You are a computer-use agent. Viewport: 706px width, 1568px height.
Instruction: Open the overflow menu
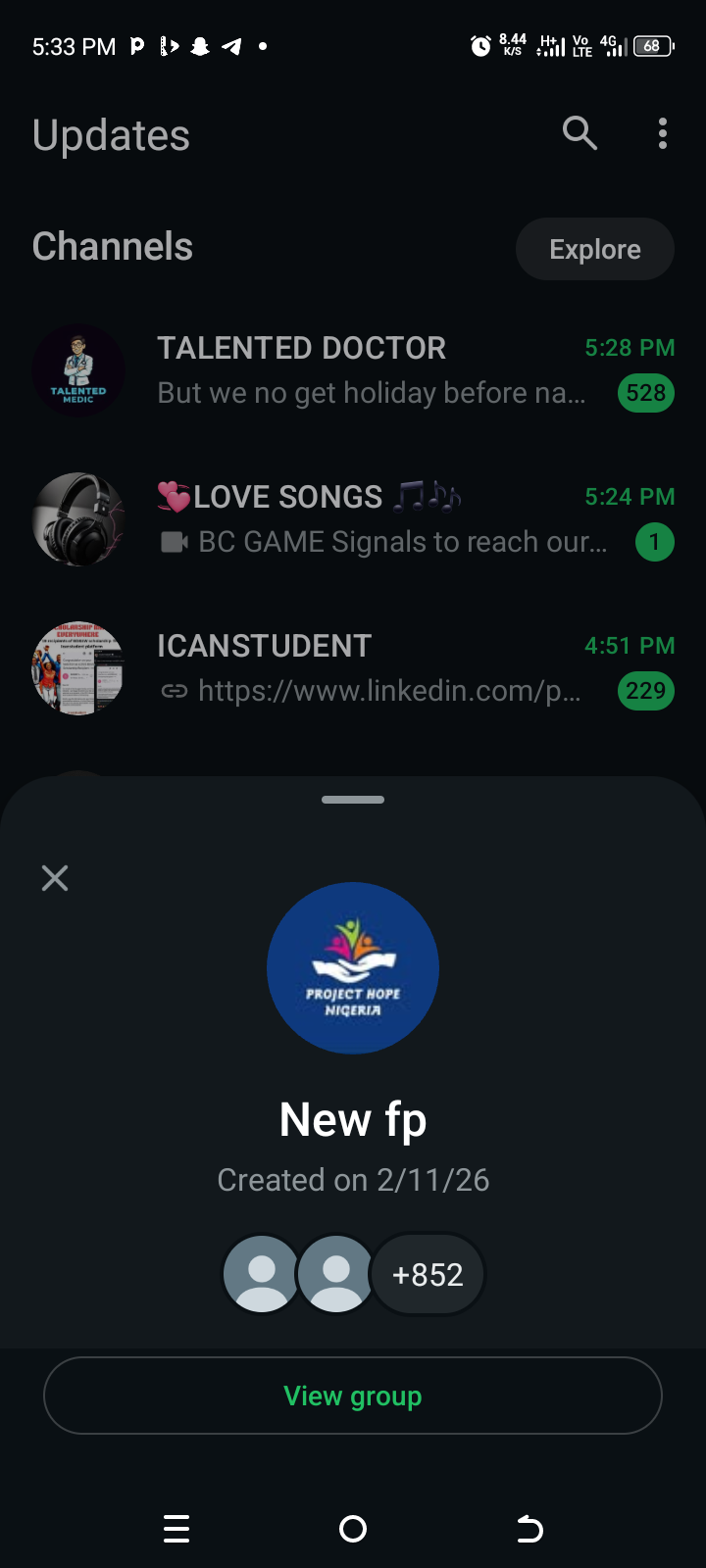point(663,133)
